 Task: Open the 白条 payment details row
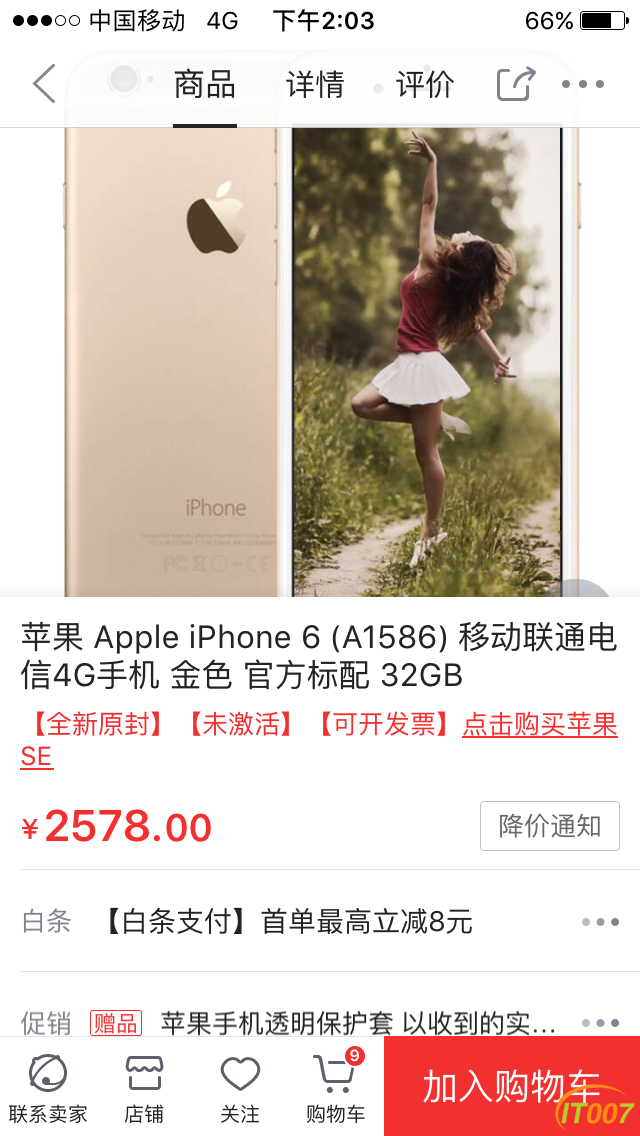click(x=320, y=921)
